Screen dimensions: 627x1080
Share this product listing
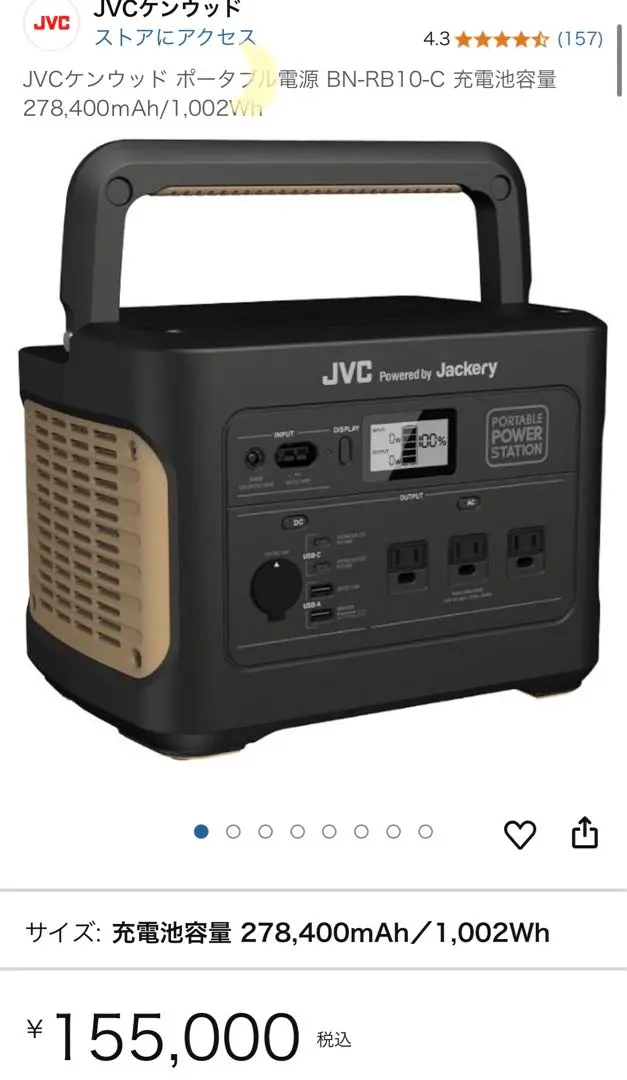(x=584, y=833)
